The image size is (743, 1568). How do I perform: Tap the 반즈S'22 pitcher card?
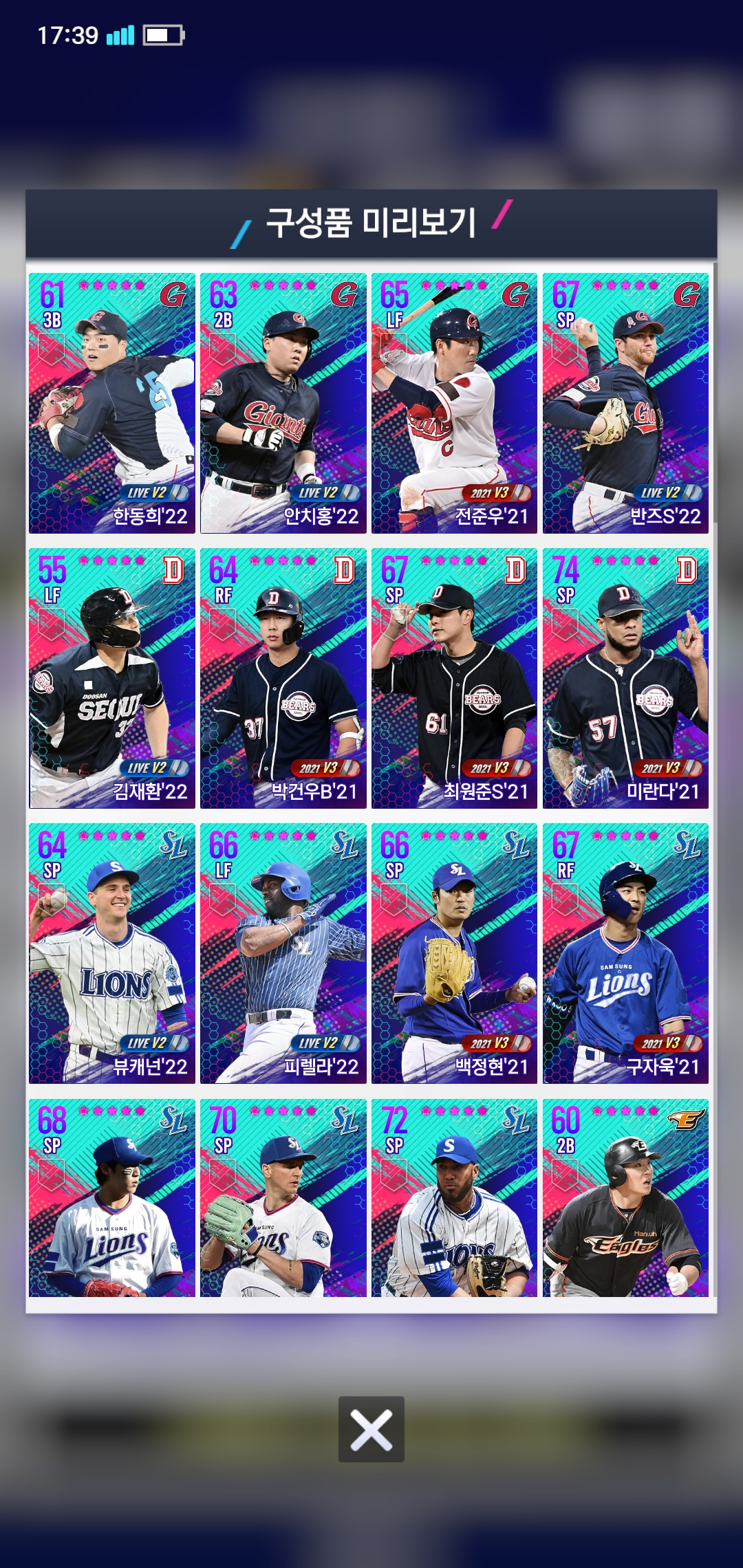[x=625, y=403]
